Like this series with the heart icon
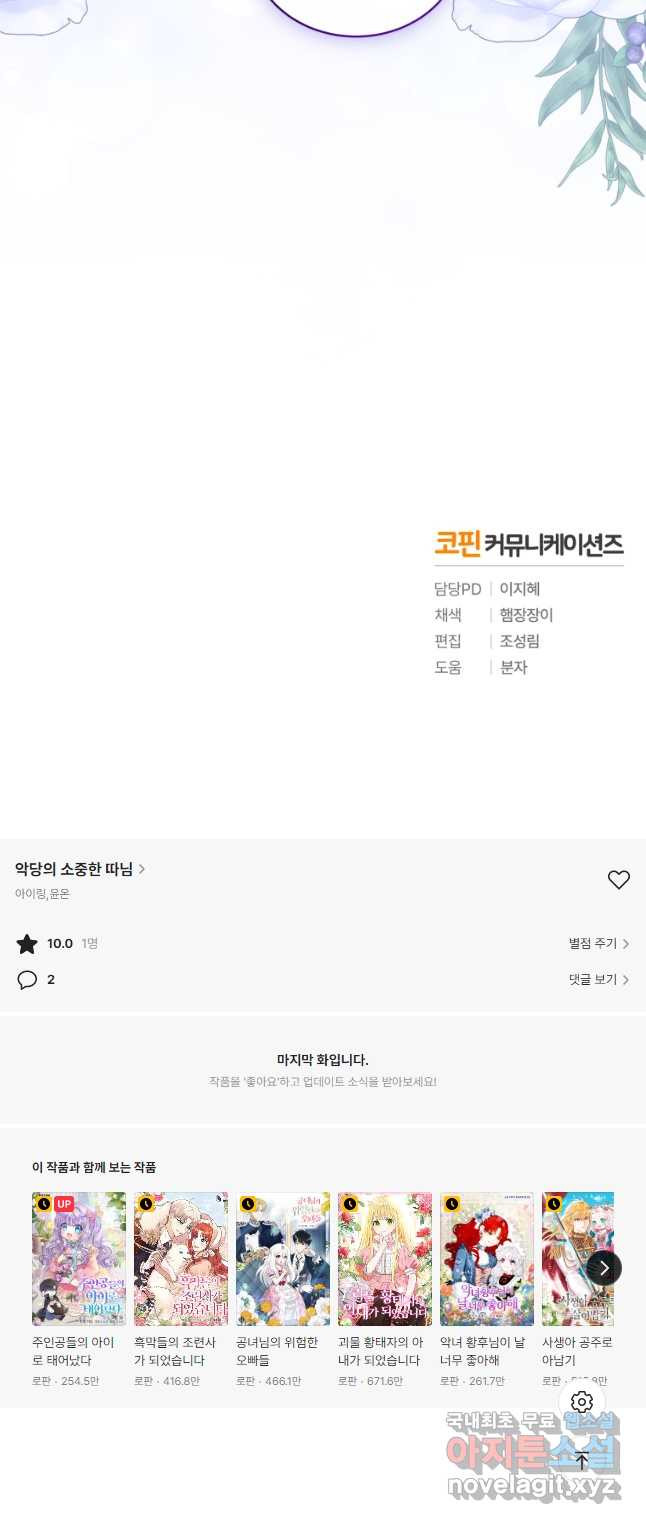This screenshot has height=1524, width=646. pos(618,880)
